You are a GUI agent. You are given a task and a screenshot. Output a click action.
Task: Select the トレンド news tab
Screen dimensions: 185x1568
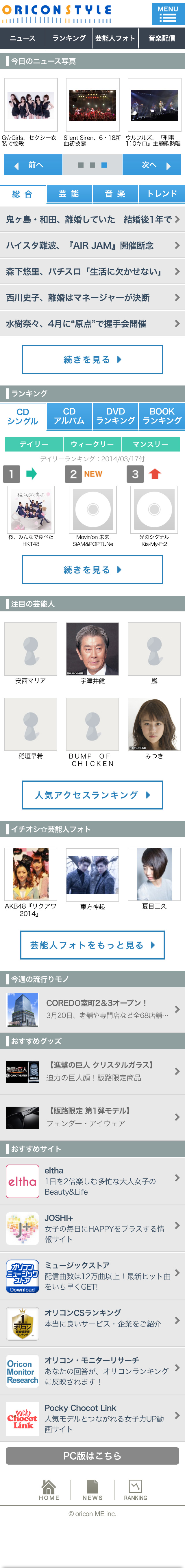(162, 193)
